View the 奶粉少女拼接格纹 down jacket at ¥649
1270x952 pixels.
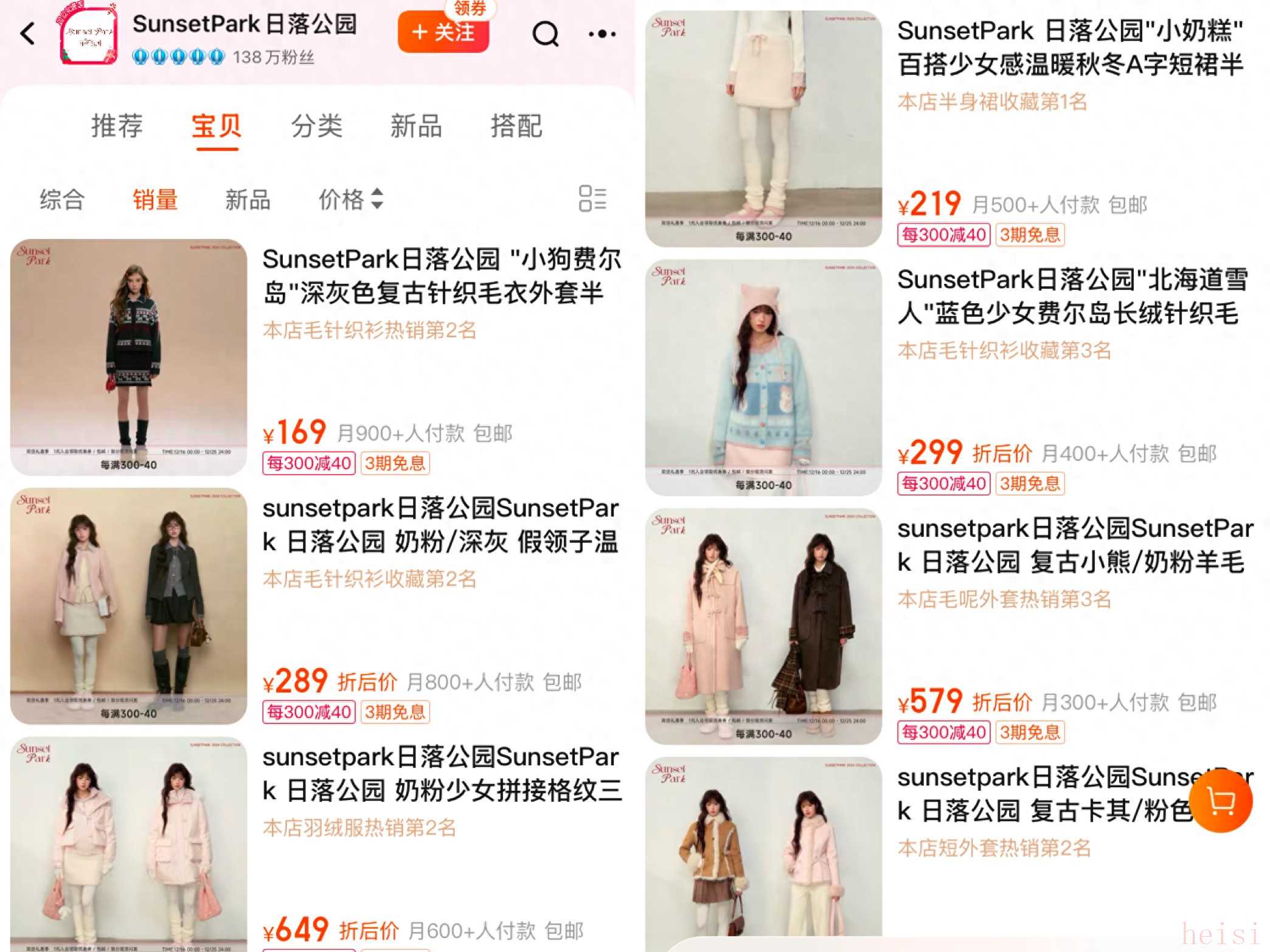click(x=442, y=774)
